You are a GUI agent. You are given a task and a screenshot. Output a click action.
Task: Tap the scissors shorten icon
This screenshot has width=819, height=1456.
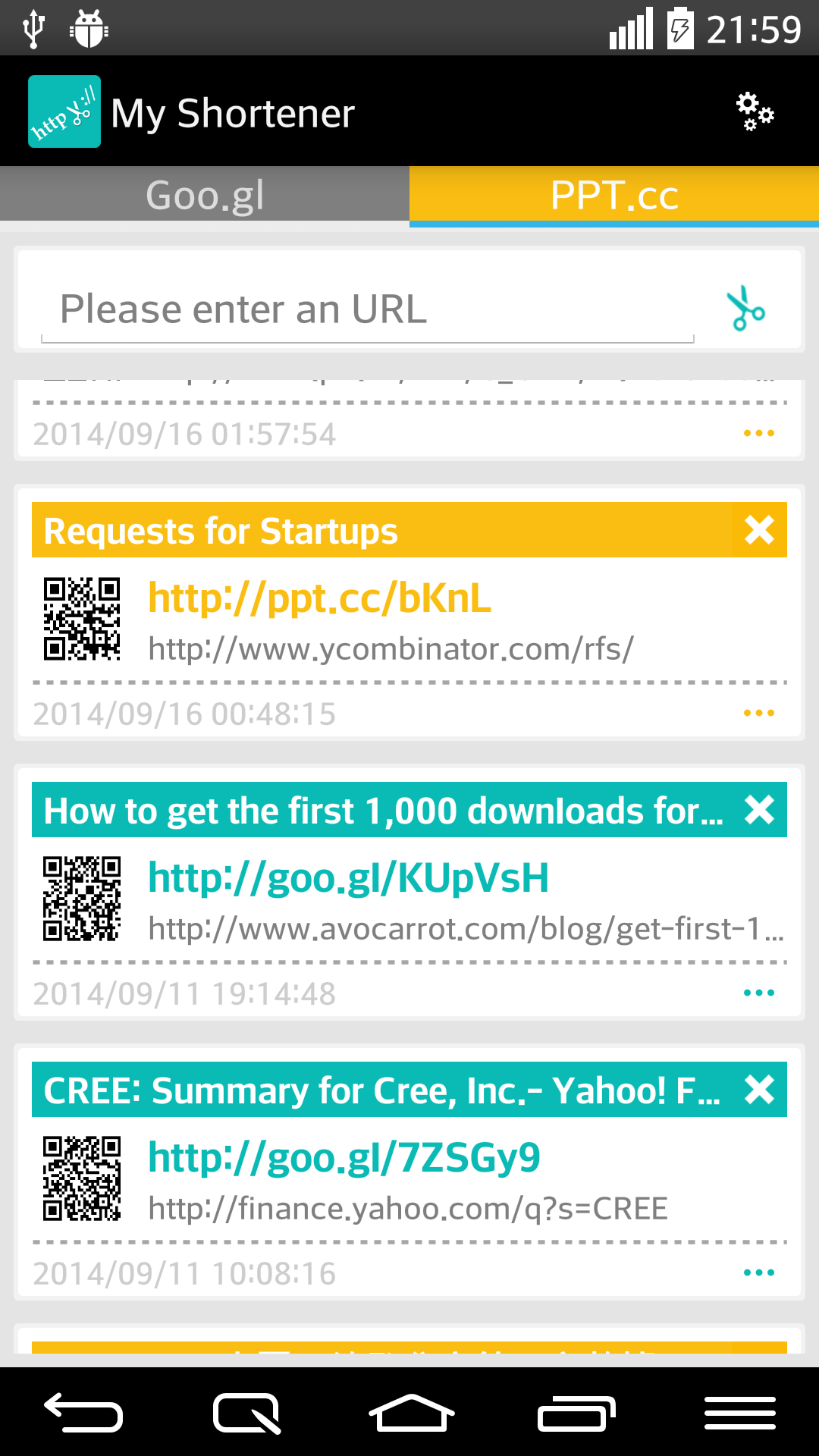coord(746,309)
